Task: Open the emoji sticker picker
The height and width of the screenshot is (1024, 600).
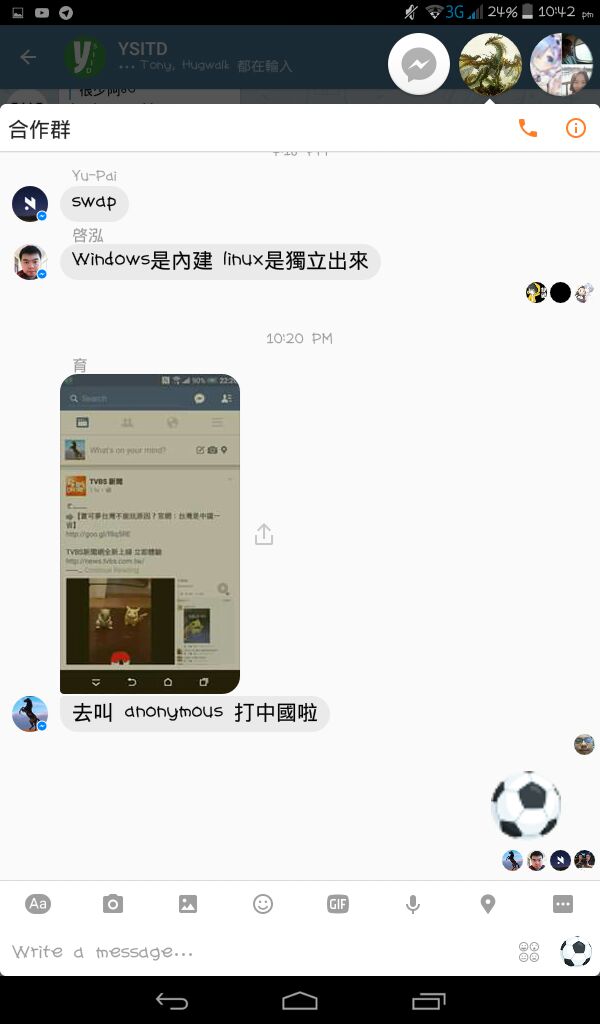Action: (263, 904)
